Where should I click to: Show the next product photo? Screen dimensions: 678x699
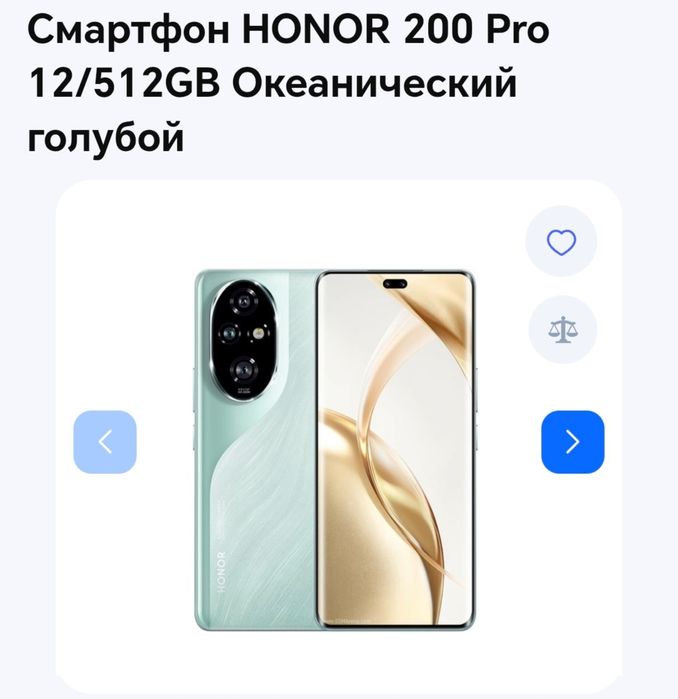572,441
